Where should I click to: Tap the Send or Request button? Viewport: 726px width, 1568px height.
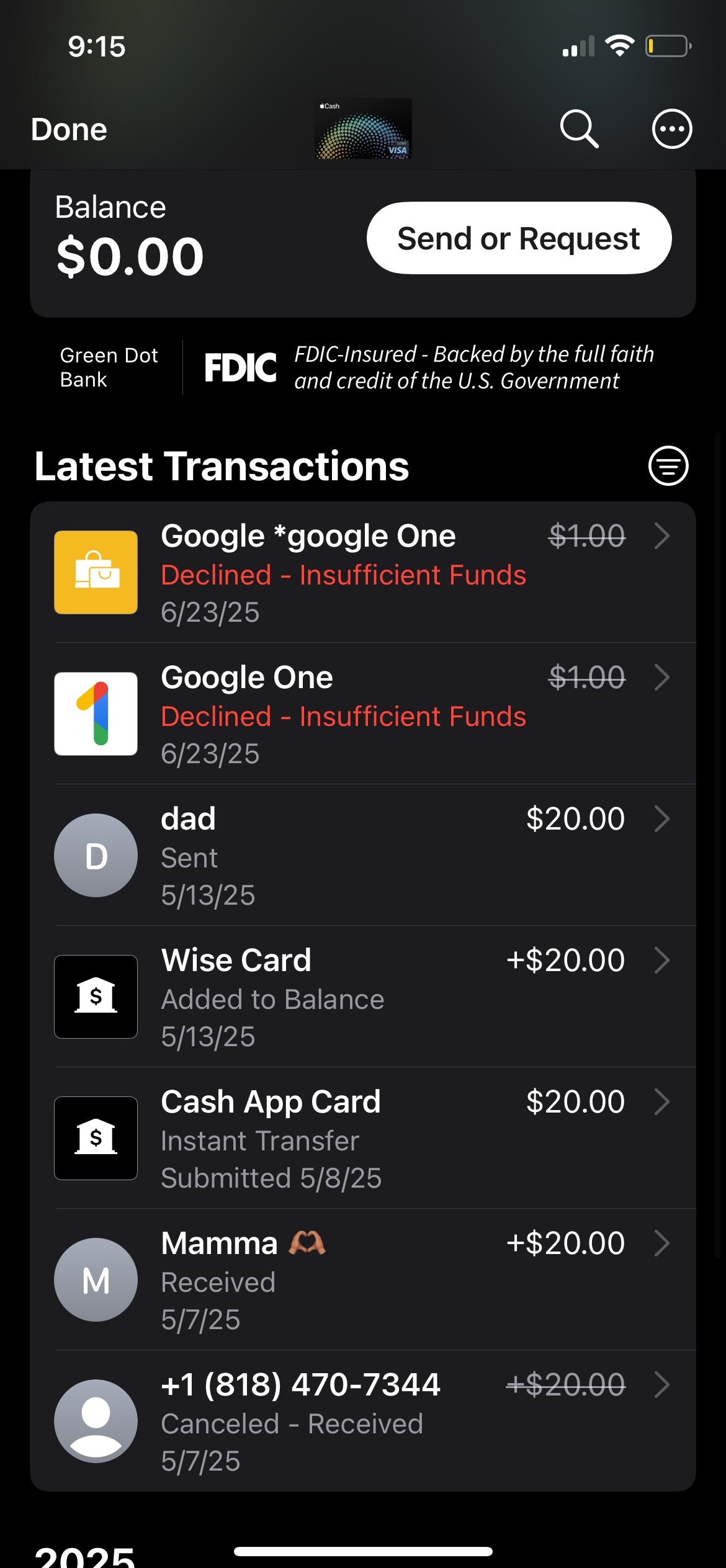(x=519, y=238)
